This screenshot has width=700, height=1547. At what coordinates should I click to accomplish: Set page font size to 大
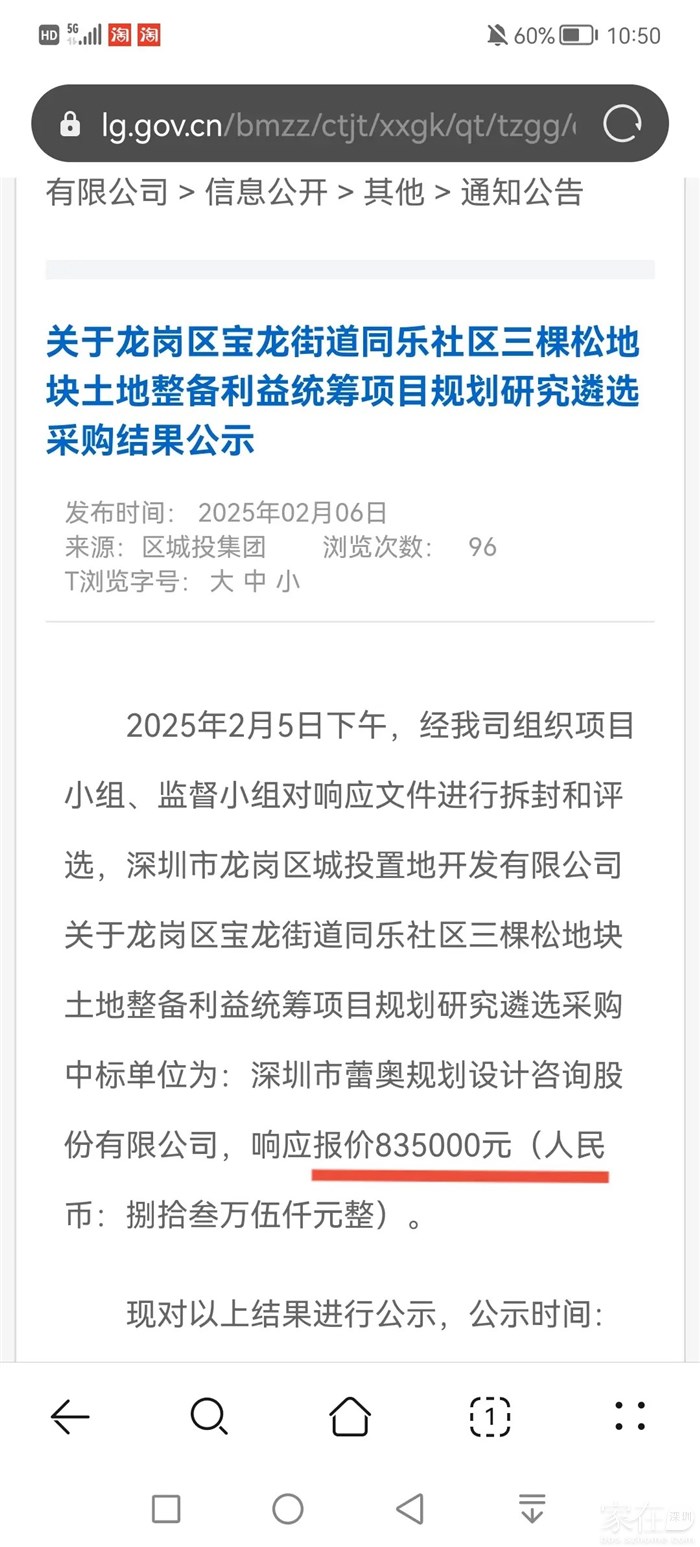click(x=220, y=581)
